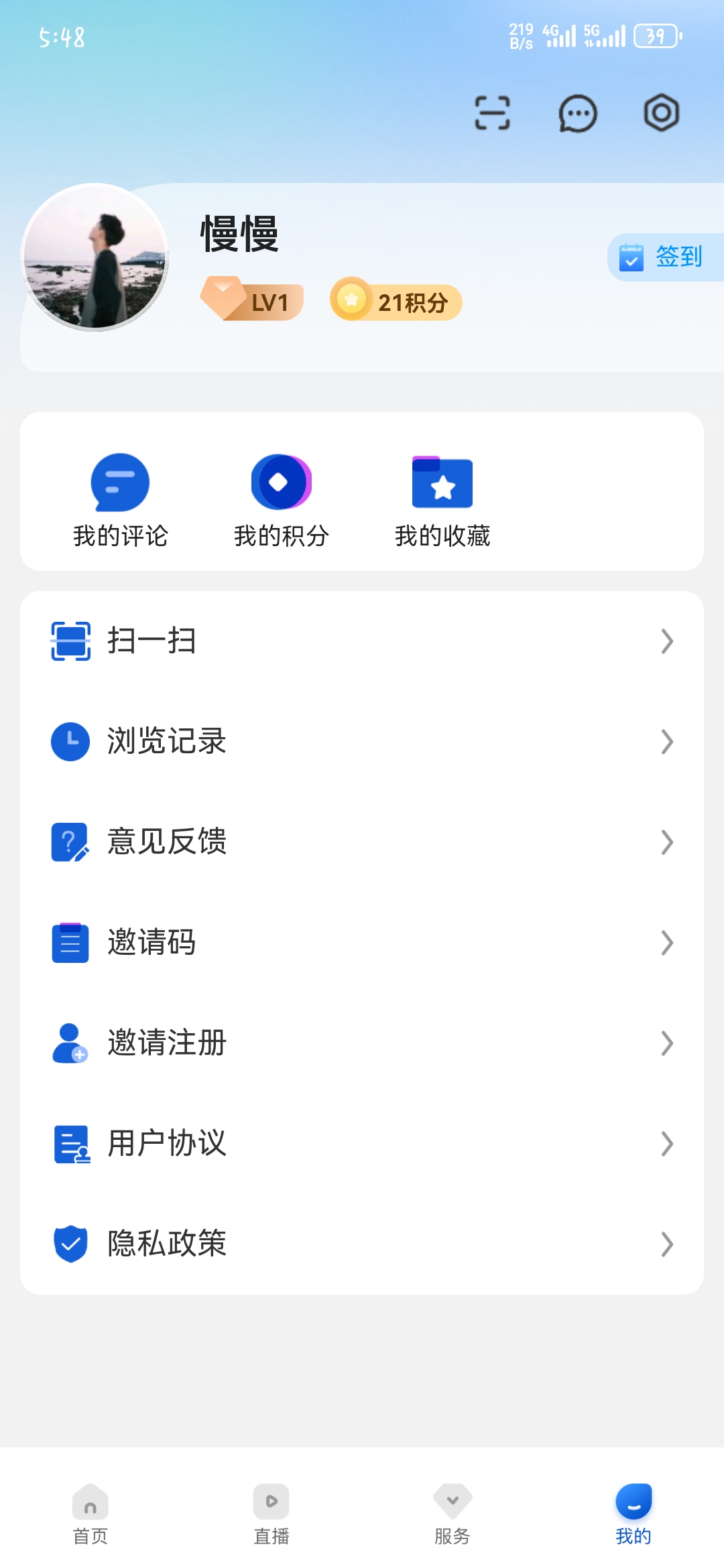The height and width of the screenshot is (1568, 724).
Task: Click the 浏览记录 clock icon
Action: pyautogui.click(x=70, y=742)
